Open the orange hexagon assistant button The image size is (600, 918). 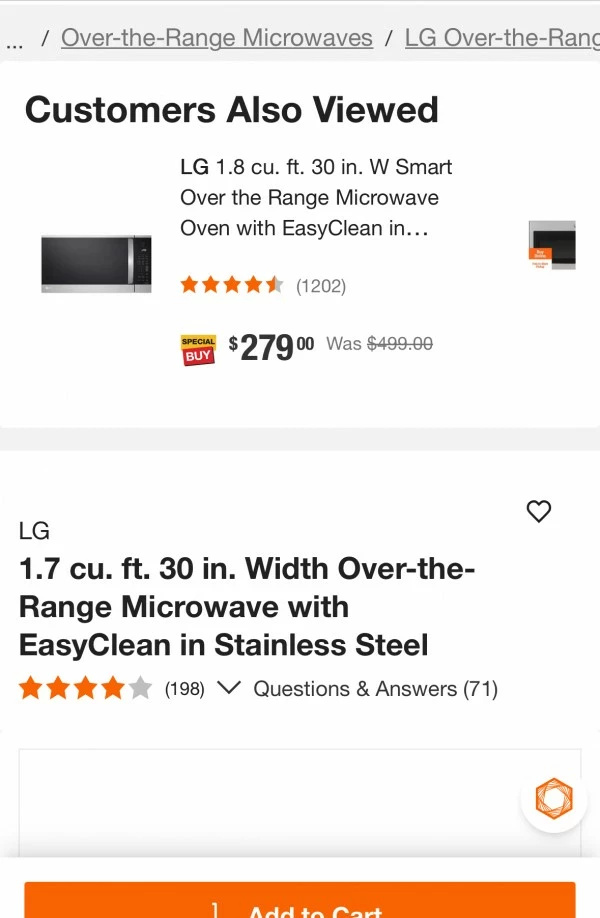pos(553,798)
